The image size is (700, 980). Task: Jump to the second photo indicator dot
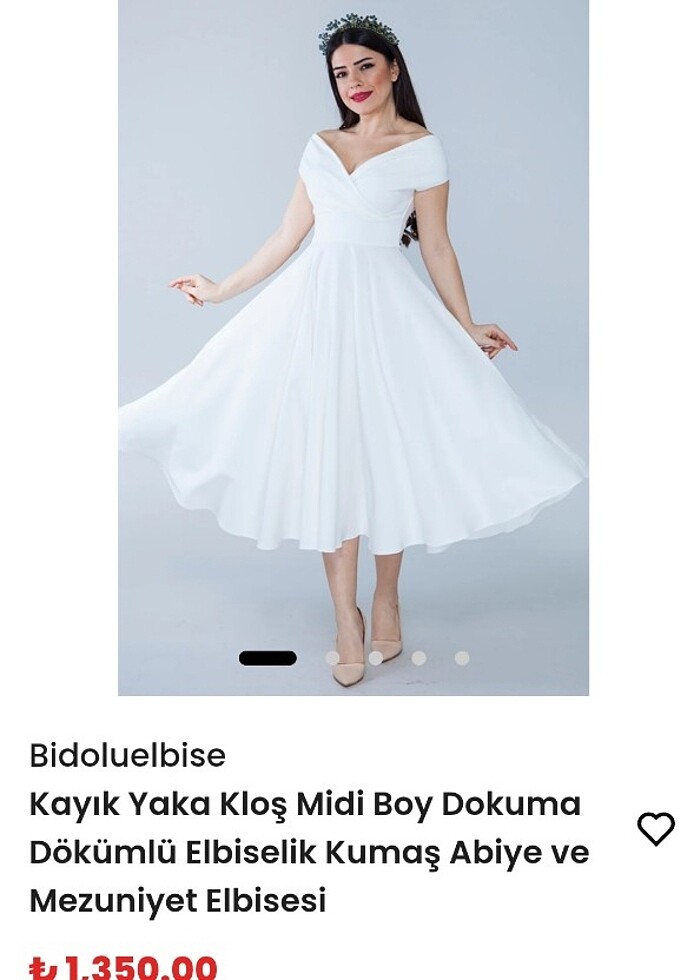point(333,658)
